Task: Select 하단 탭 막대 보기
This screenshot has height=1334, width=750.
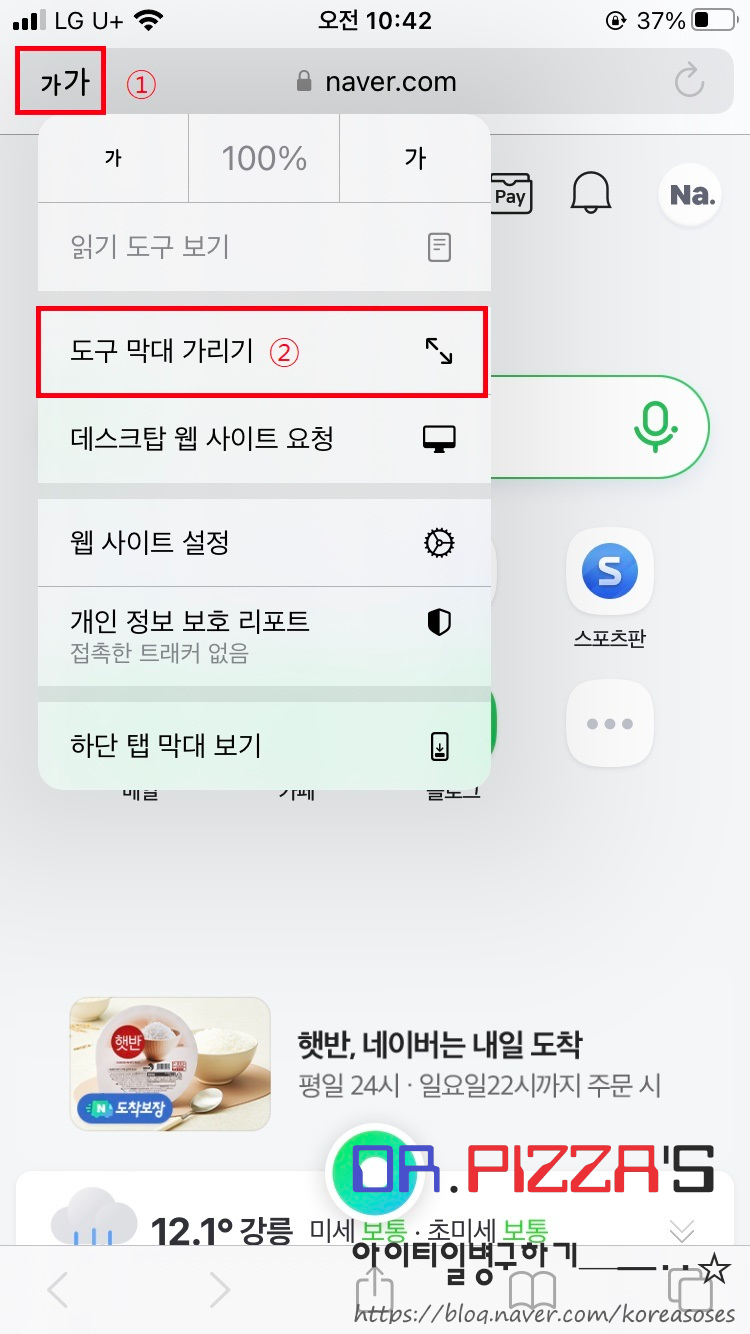Action: point(264,746)
